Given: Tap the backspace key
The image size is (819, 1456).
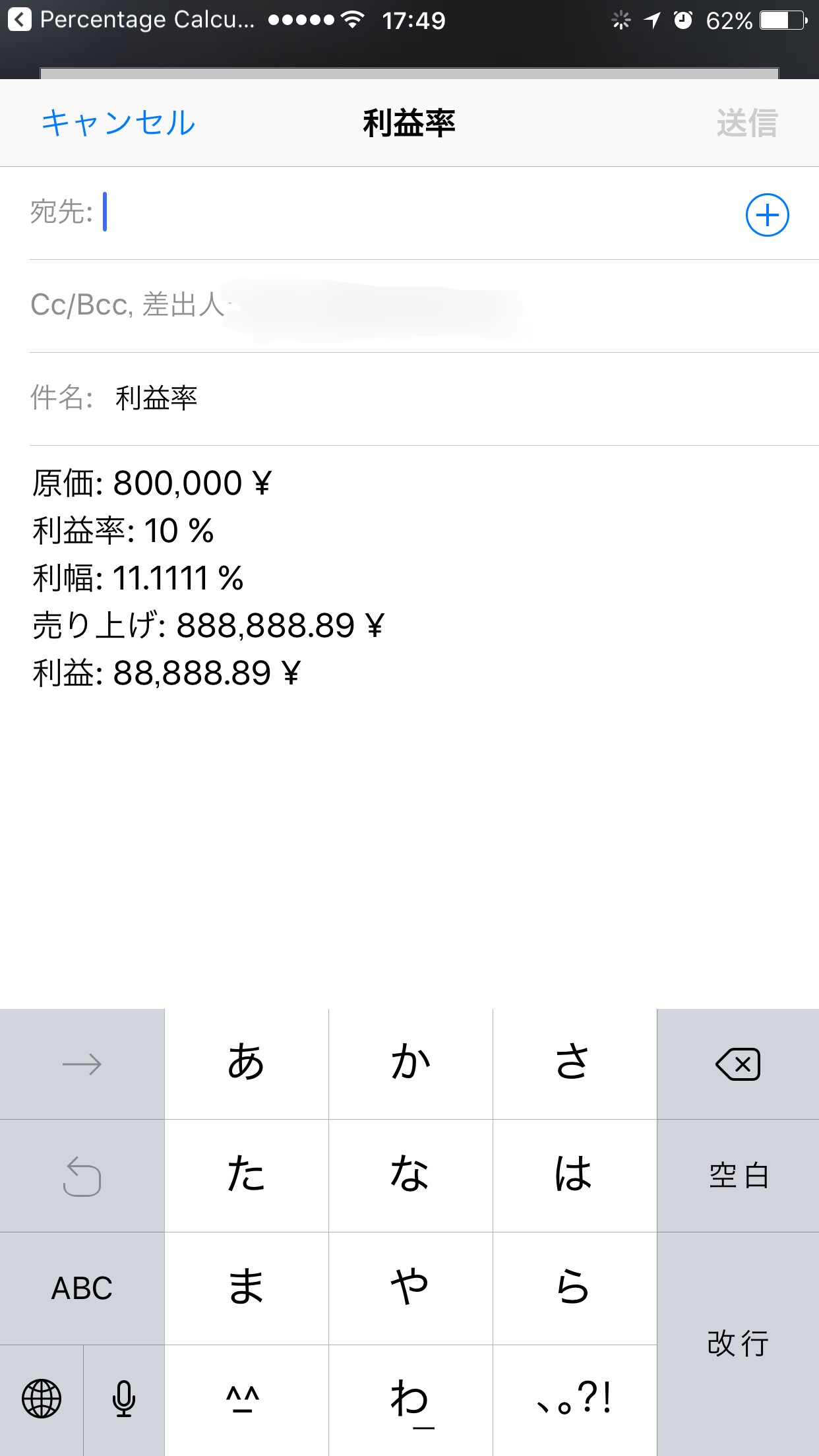Looking at the screenshot, I should pos(738,1064).
